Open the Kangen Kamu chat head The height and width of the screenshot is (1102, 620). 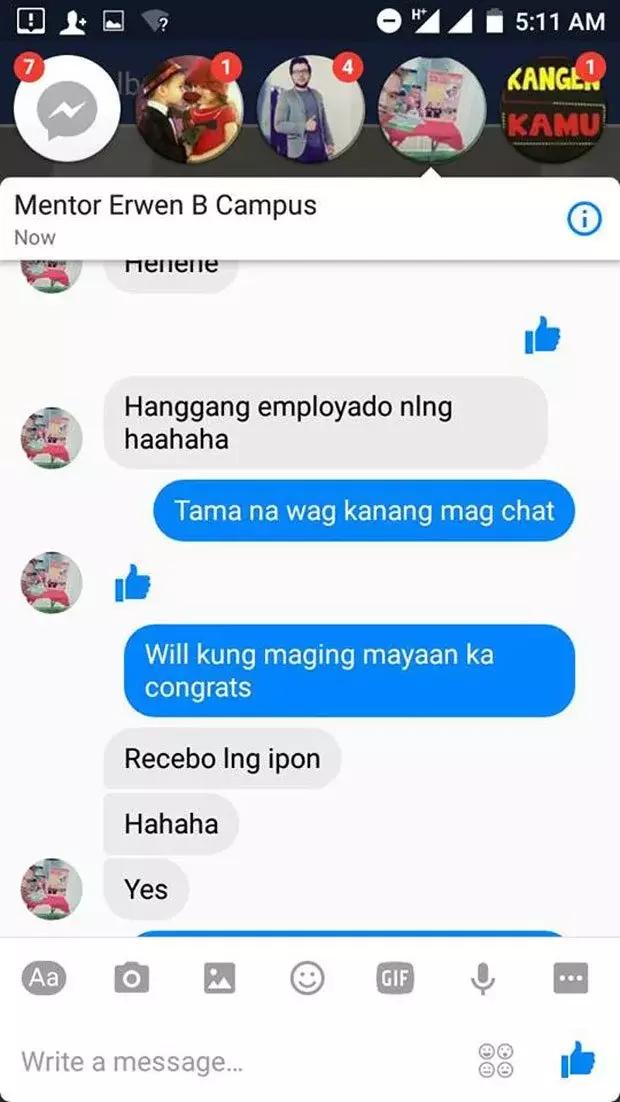553,110
